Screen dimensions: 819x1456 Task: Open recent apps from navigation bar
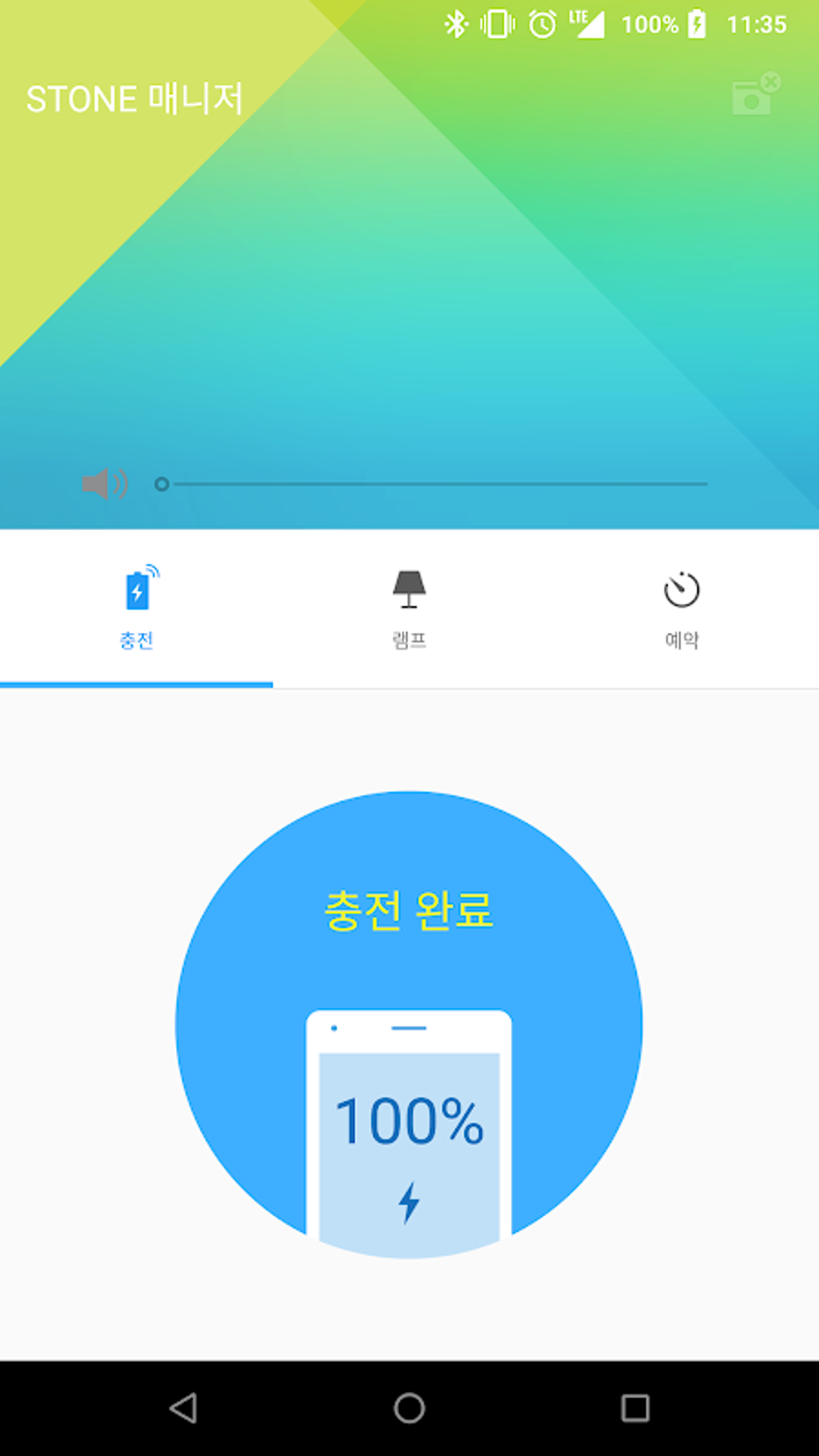point(634,1408)
